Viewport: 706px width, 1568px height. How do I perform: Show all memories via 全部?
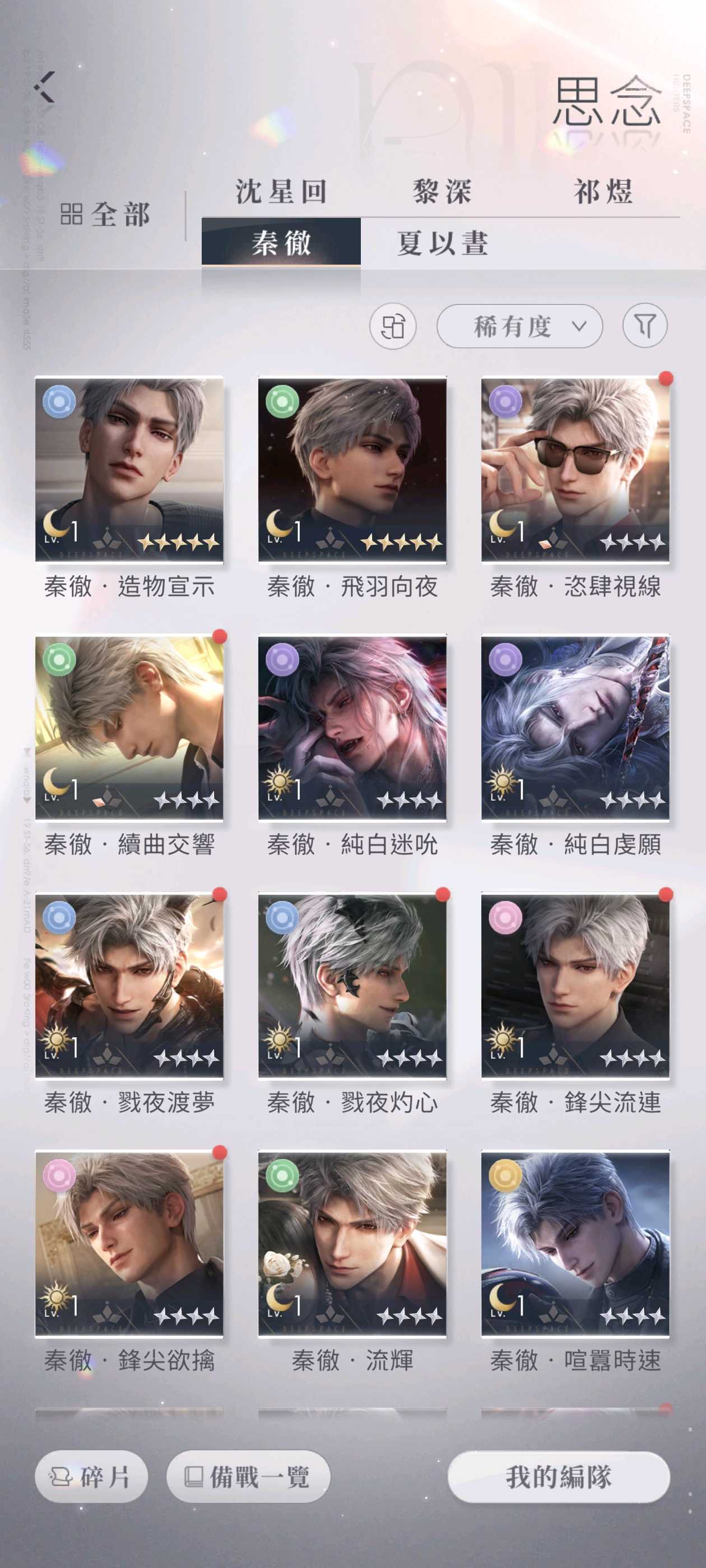(105, 214)
